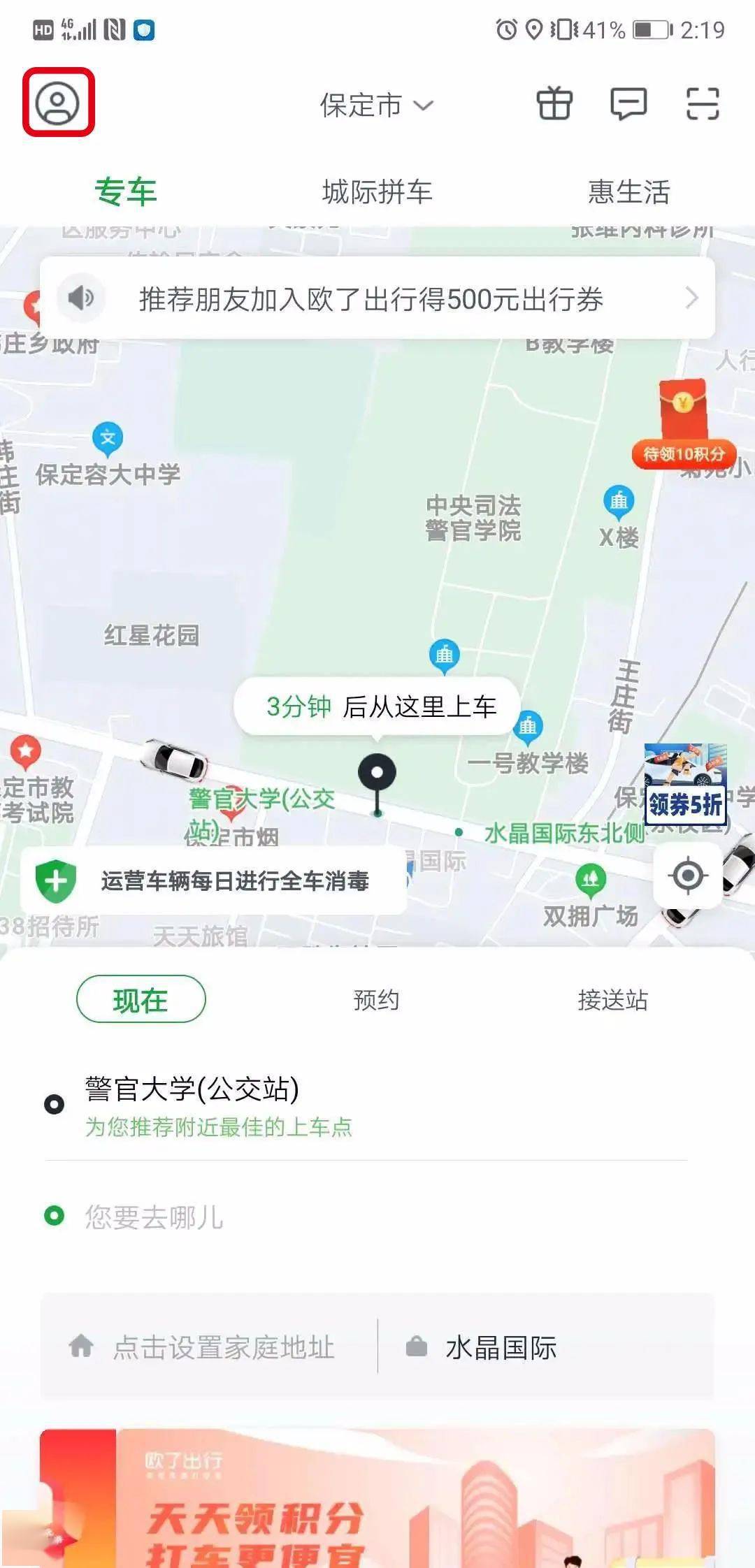This screenshot has width=755, height=1568.
Task: Select the 现在 ride option
Action: 141,1000
